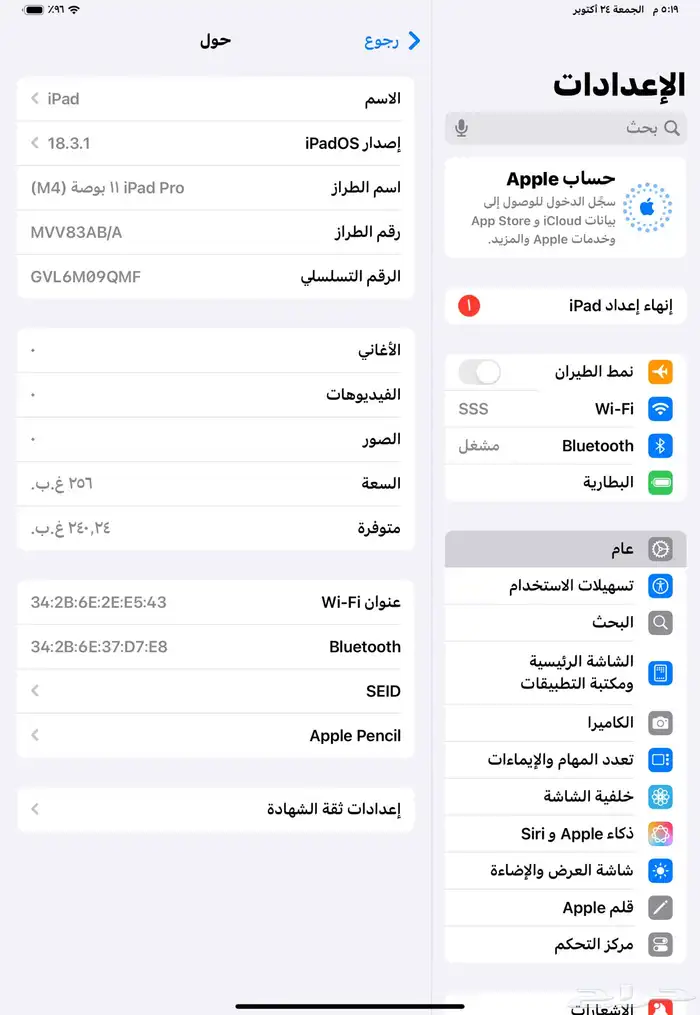
Task: Open Bluetooth settings
Action: click(565, 446)
